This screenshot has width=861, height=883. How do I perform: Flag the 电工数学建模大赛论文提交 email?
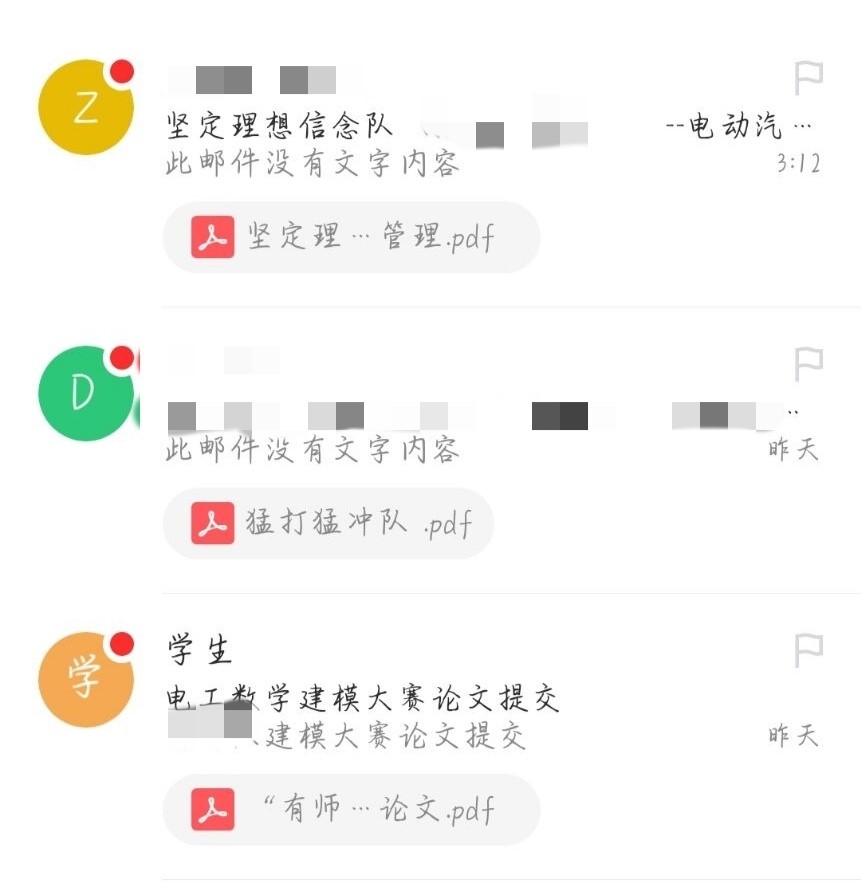[808, 651]
